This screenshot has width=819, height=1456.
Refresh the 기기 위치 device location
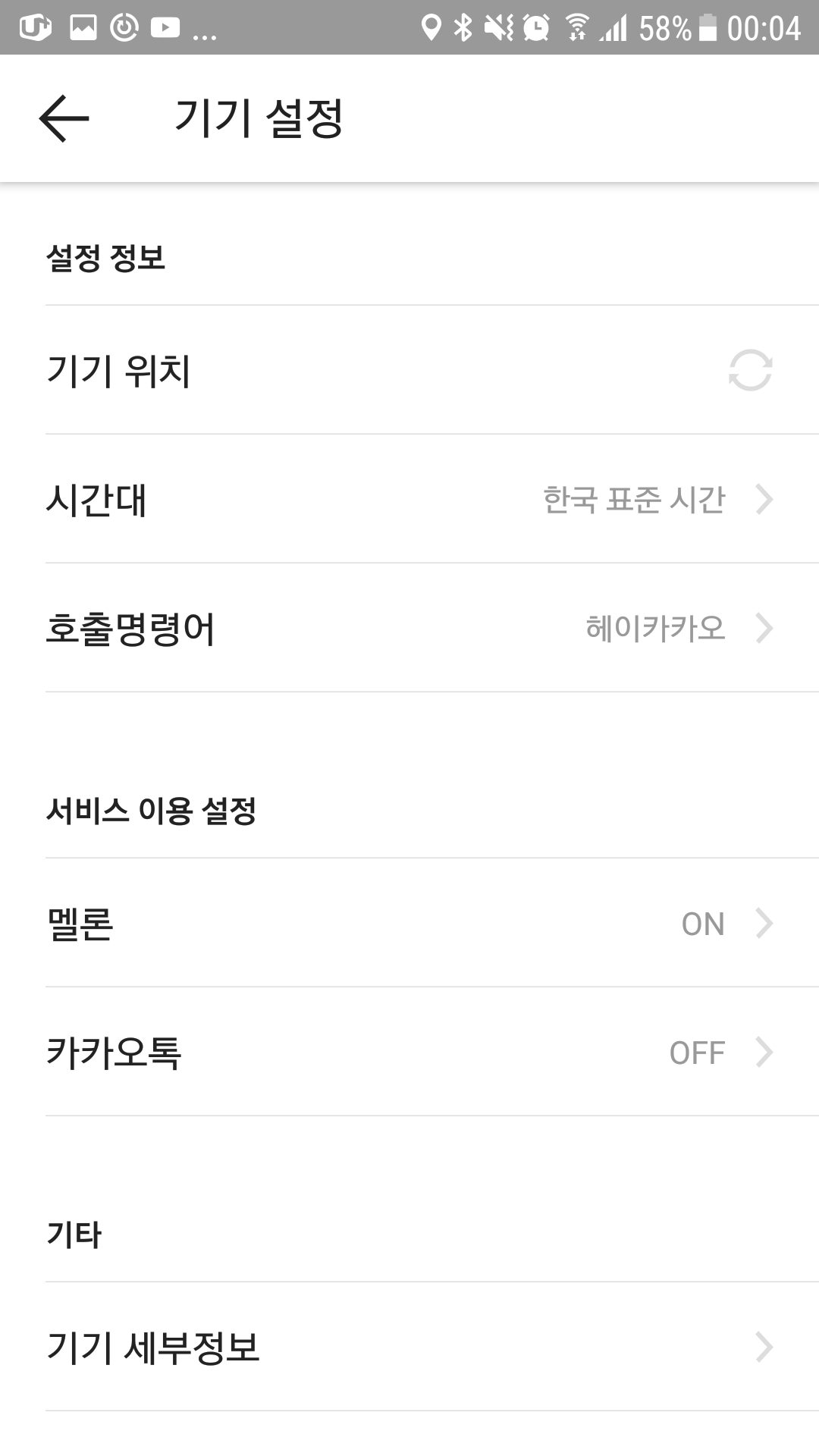pos(750,370)
